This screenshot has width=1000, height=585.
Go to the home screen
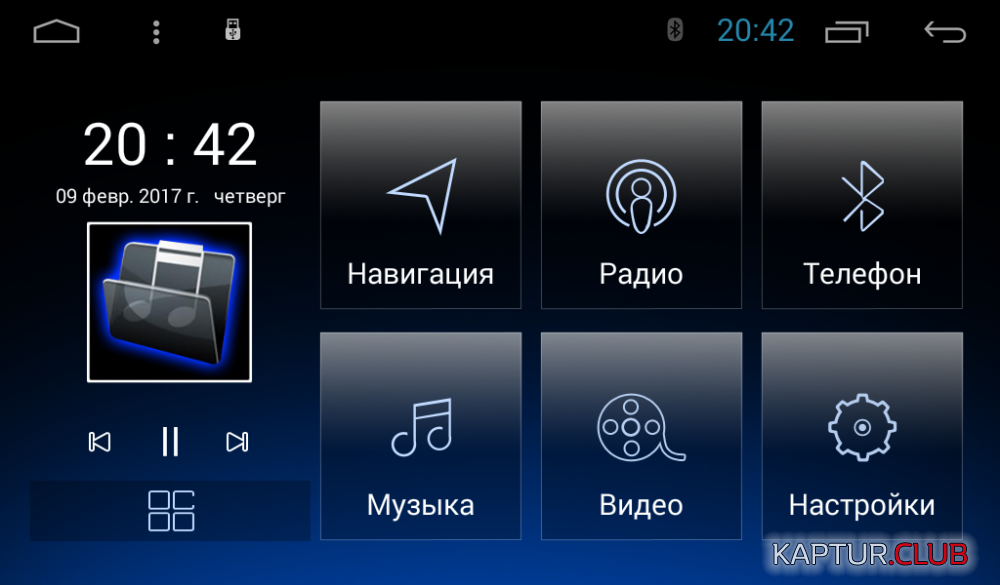click(56, 32)
